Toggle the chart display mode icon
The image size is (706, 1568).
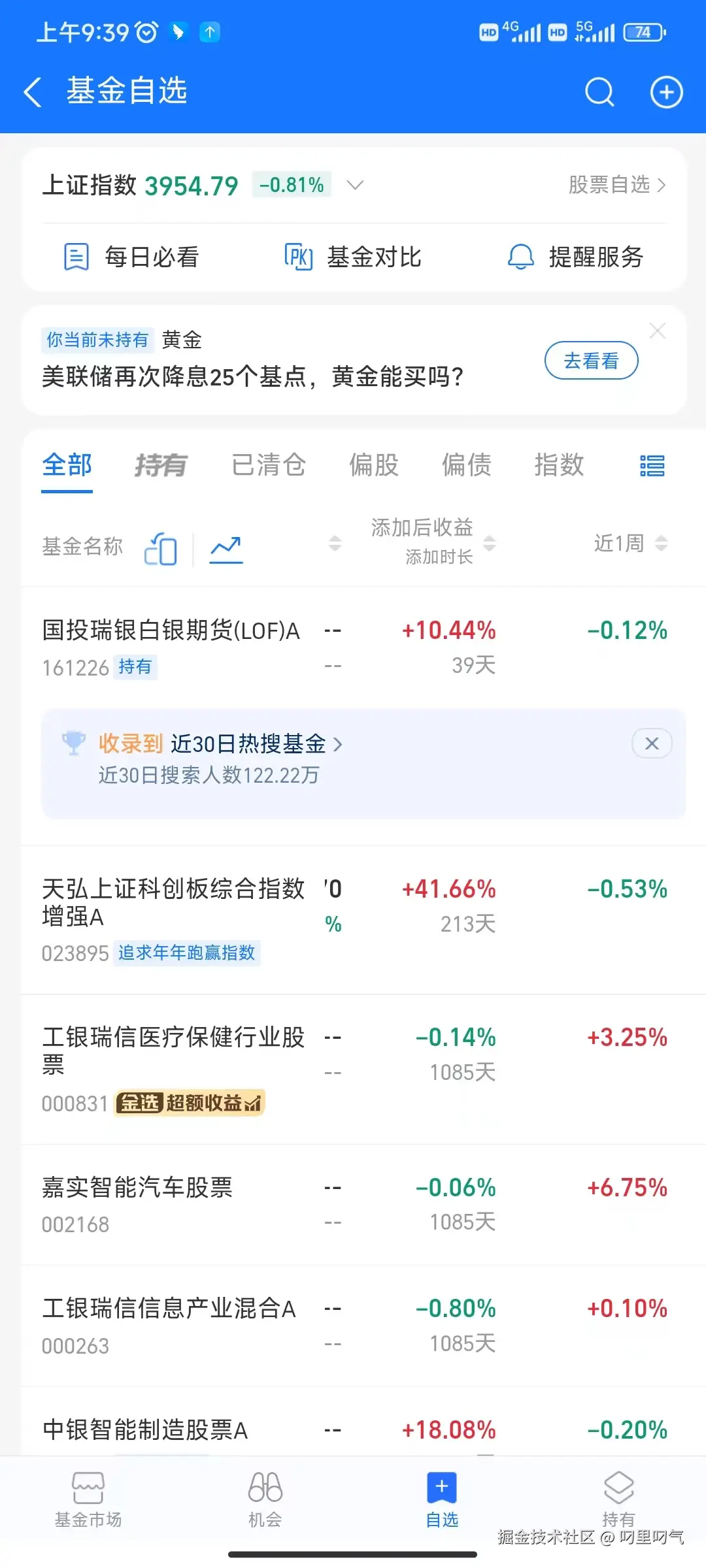[226, 547]
